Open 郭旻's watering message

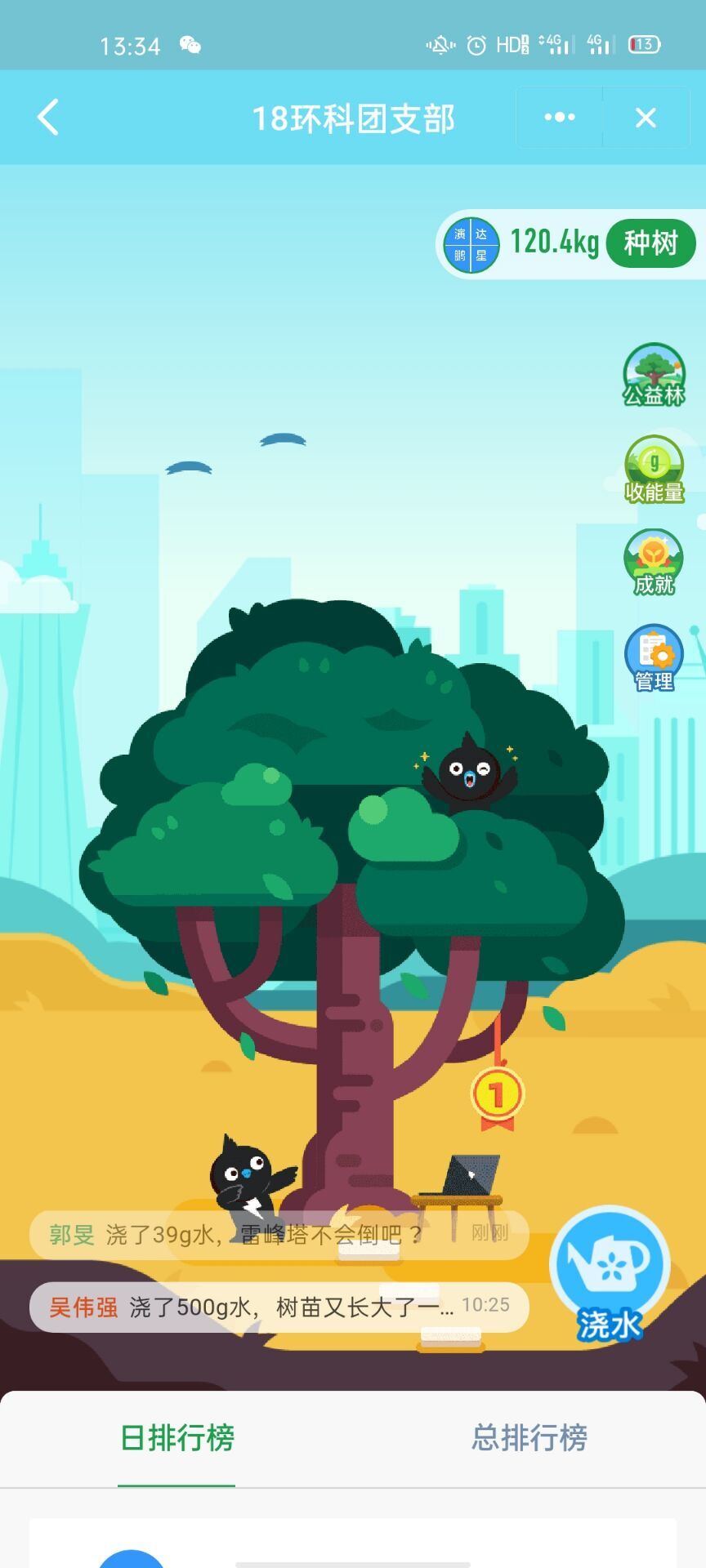tap(278, 1234)
